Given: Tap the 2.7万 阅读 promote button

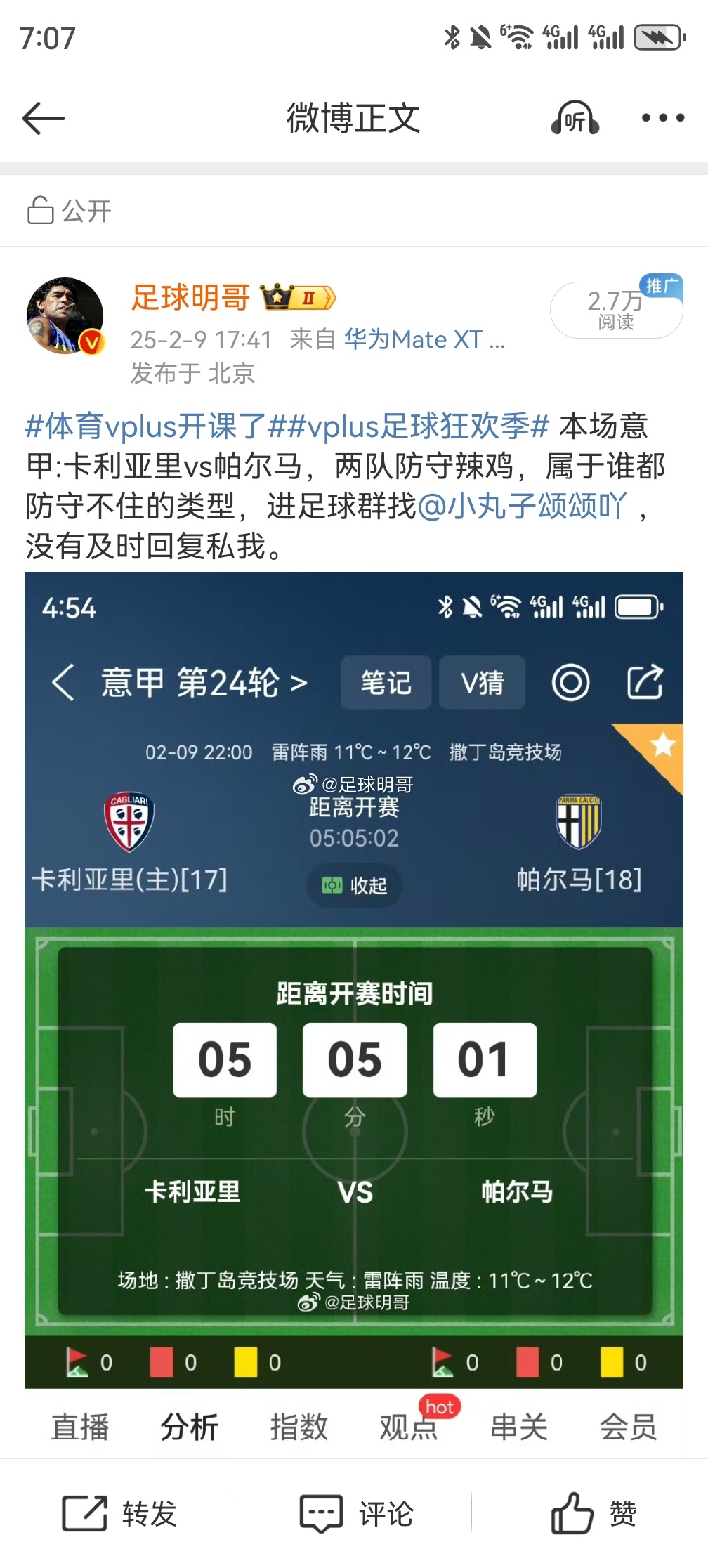Looking at the screenshot, I should [616, 310].
